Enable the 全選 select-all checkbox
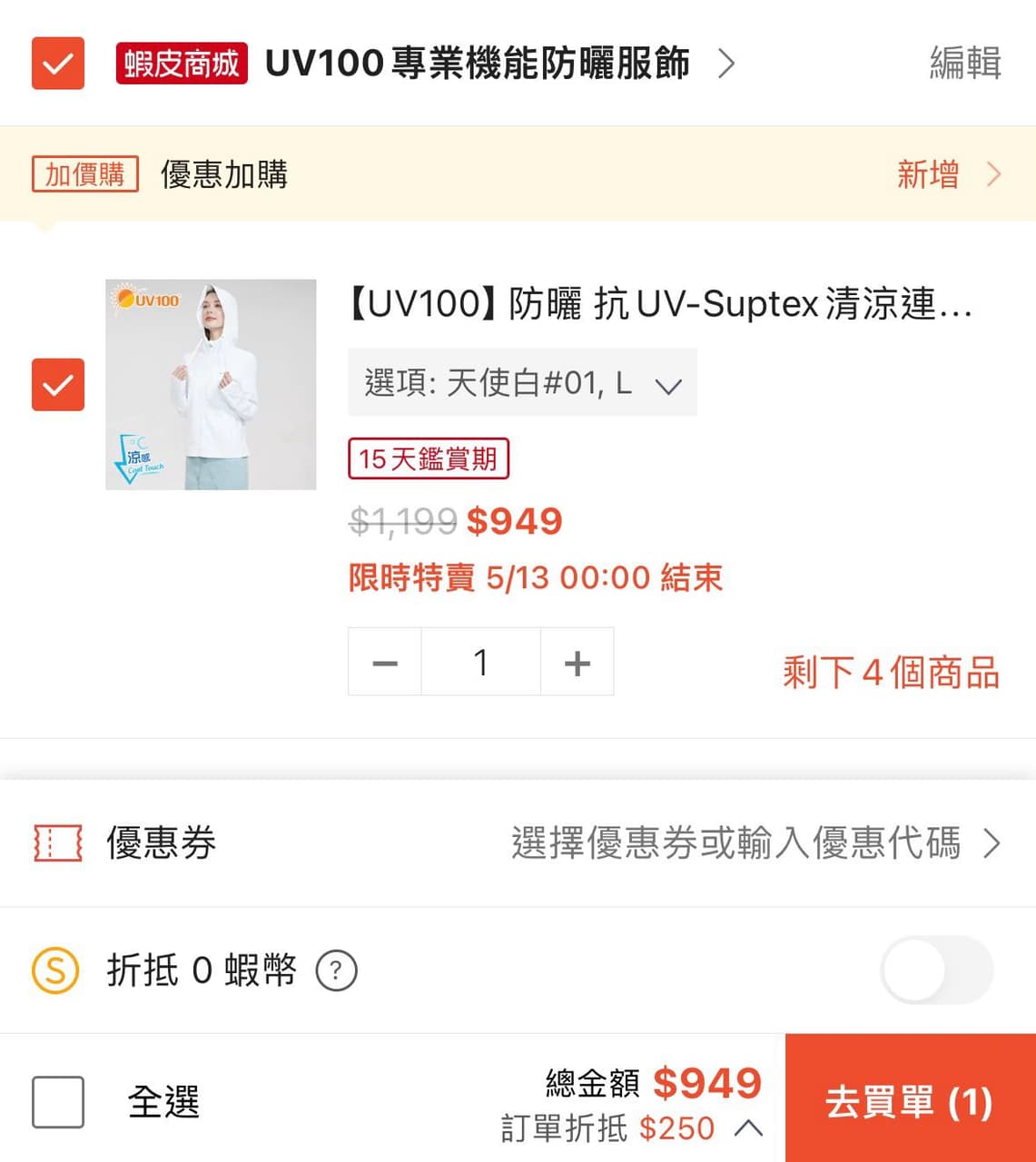Image resolution: width=1036 pixels, height=1162 pixels. coord(57,1102)
